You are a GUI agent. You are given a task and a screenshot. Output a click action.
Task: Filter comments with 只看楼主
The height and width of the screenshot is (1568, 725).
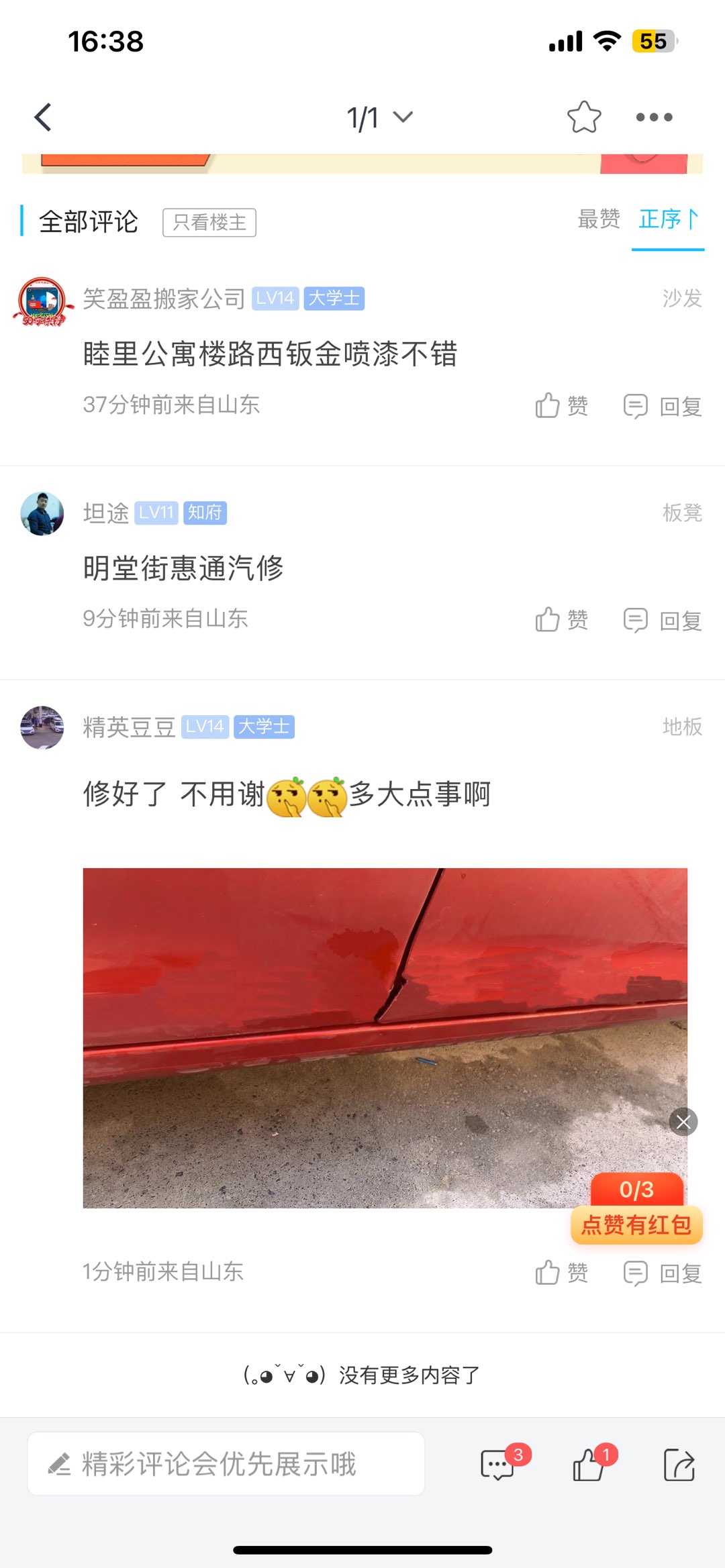209,222
